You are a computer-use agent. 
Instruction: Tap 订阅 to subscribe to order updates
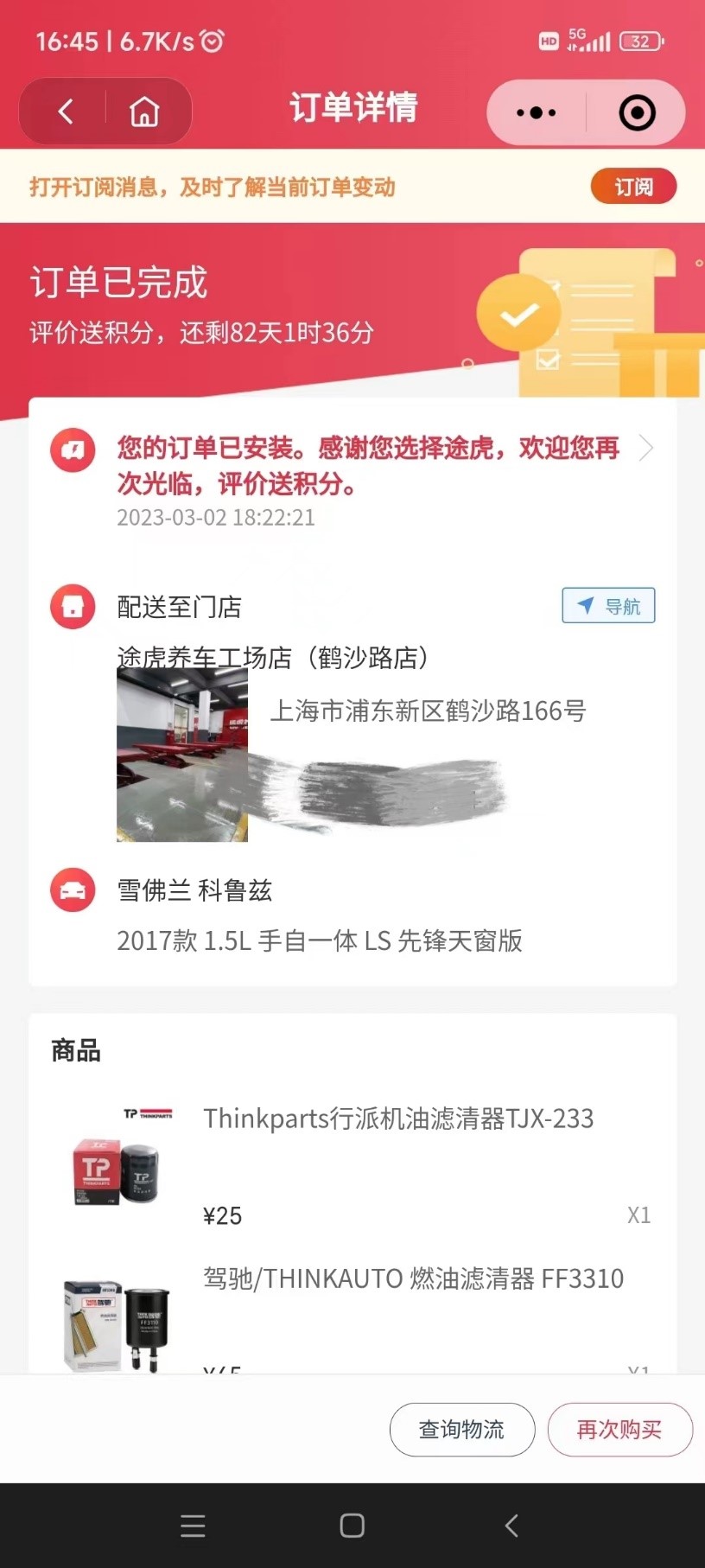pyautogui.click(x=632, y=187)
